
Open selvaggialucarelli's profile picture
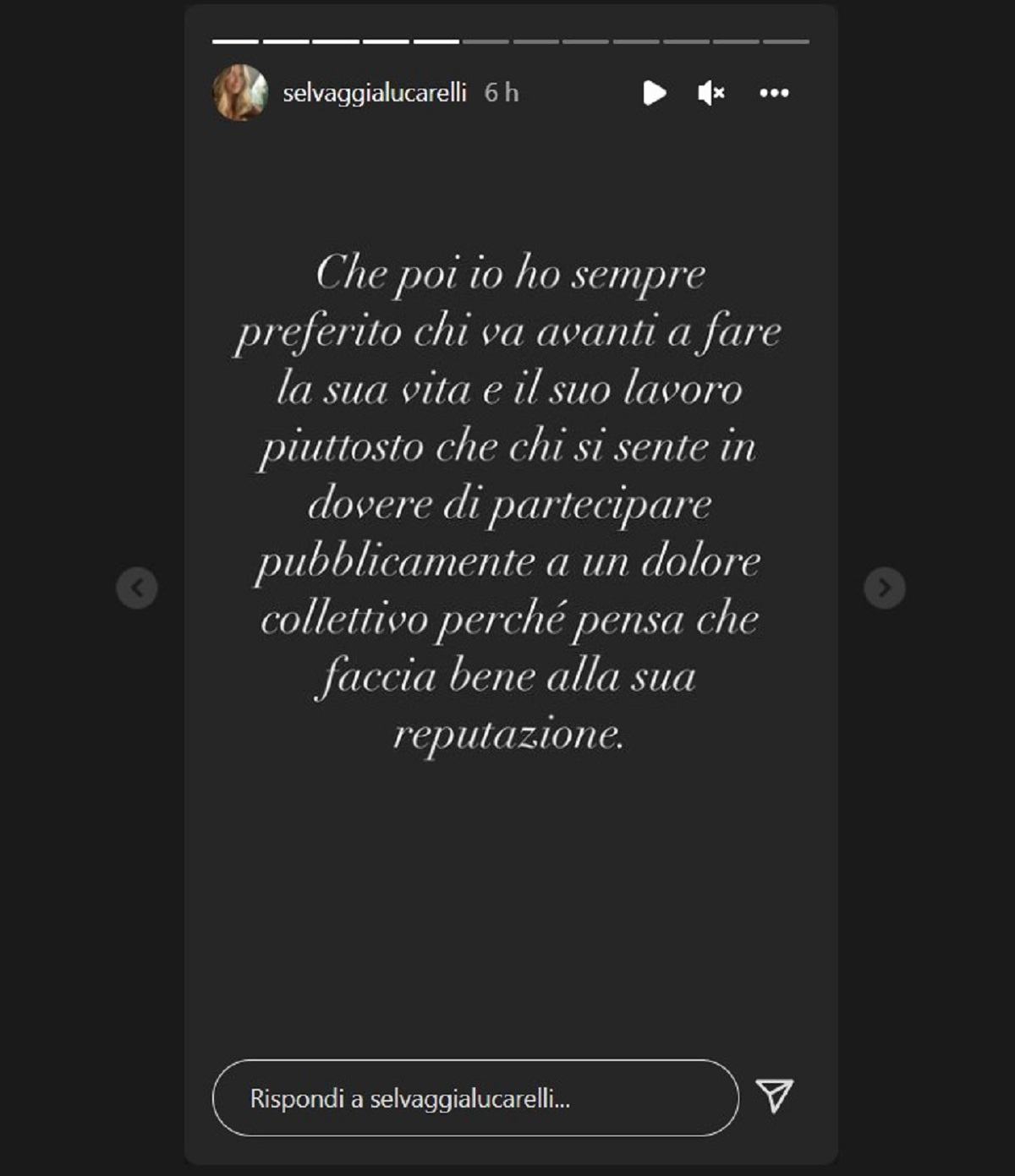(x=240, y=93)
